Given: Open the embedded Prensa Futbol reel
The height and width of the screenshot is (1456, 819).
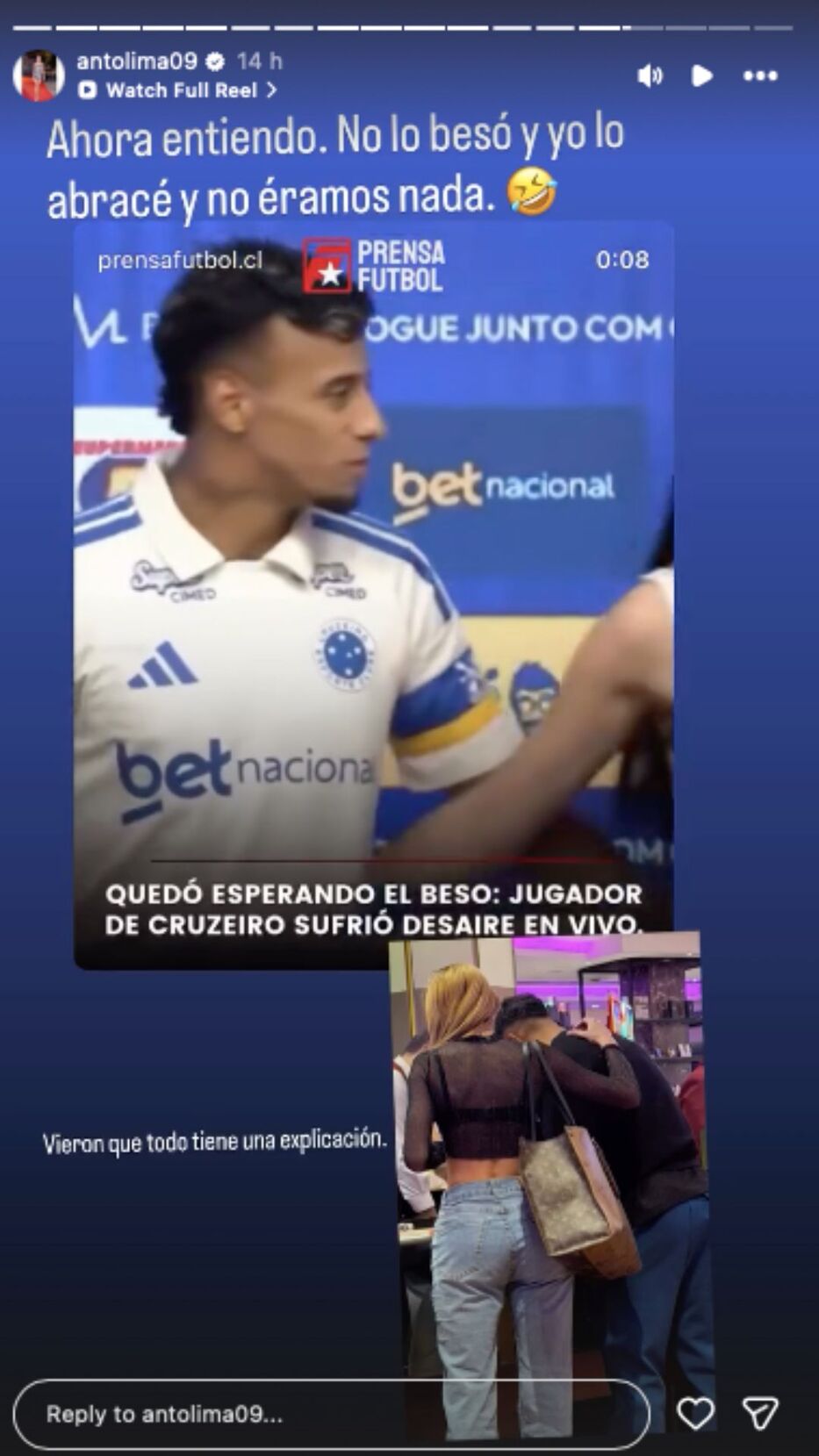Looking at the screenshot, I should [374, 595].
